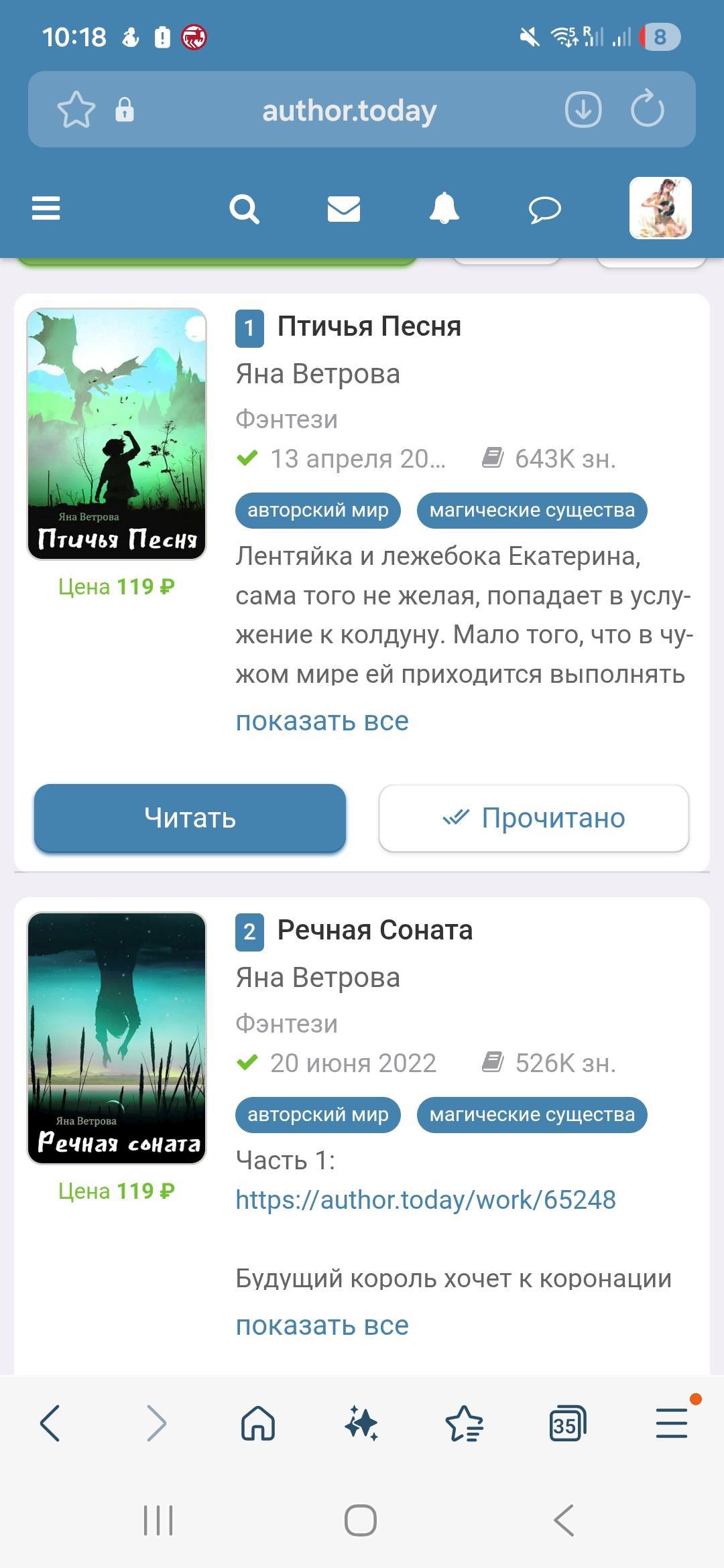
Task: Open the hamburger menu on author.today
Action: coord(46,208)
